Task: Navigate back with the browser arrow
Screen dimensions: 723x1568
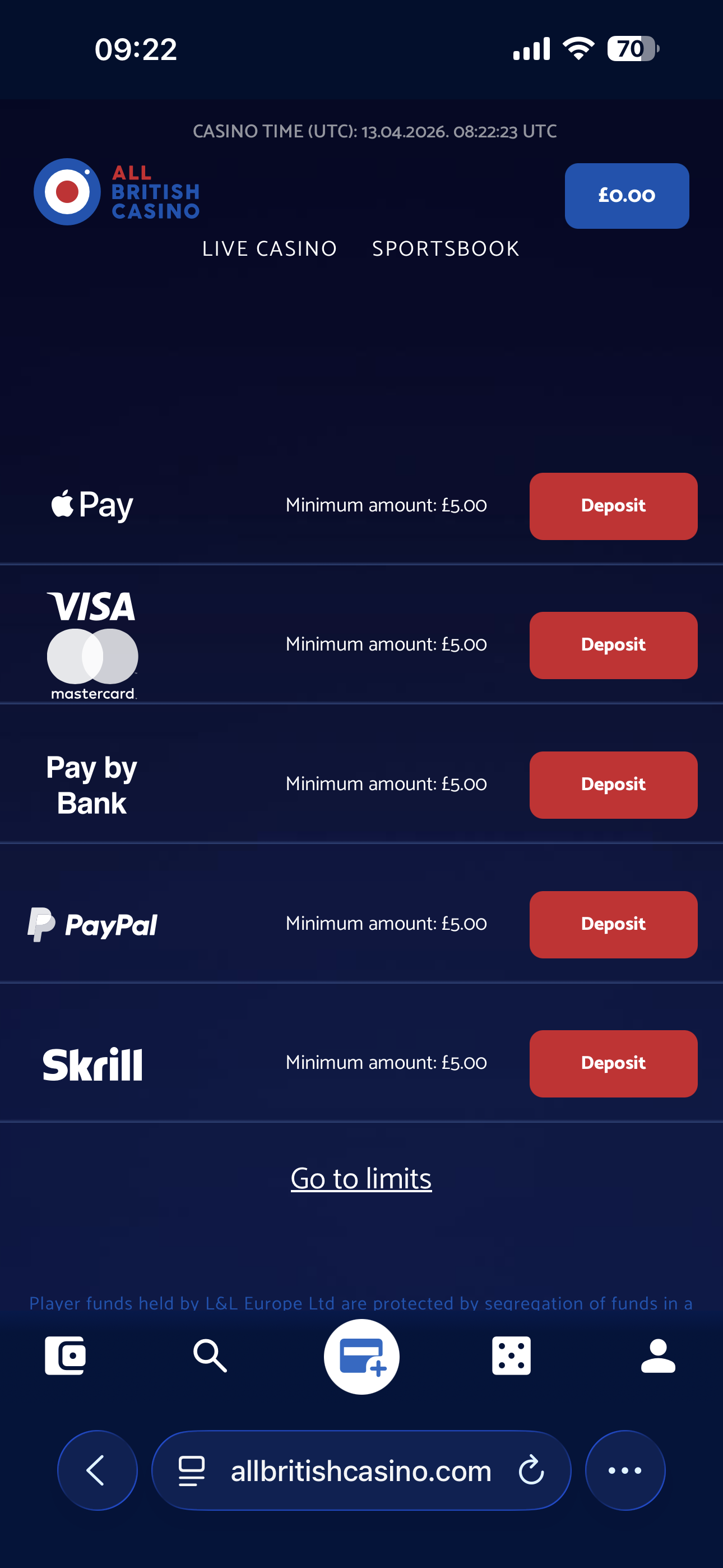Action: pos(96,1470)
